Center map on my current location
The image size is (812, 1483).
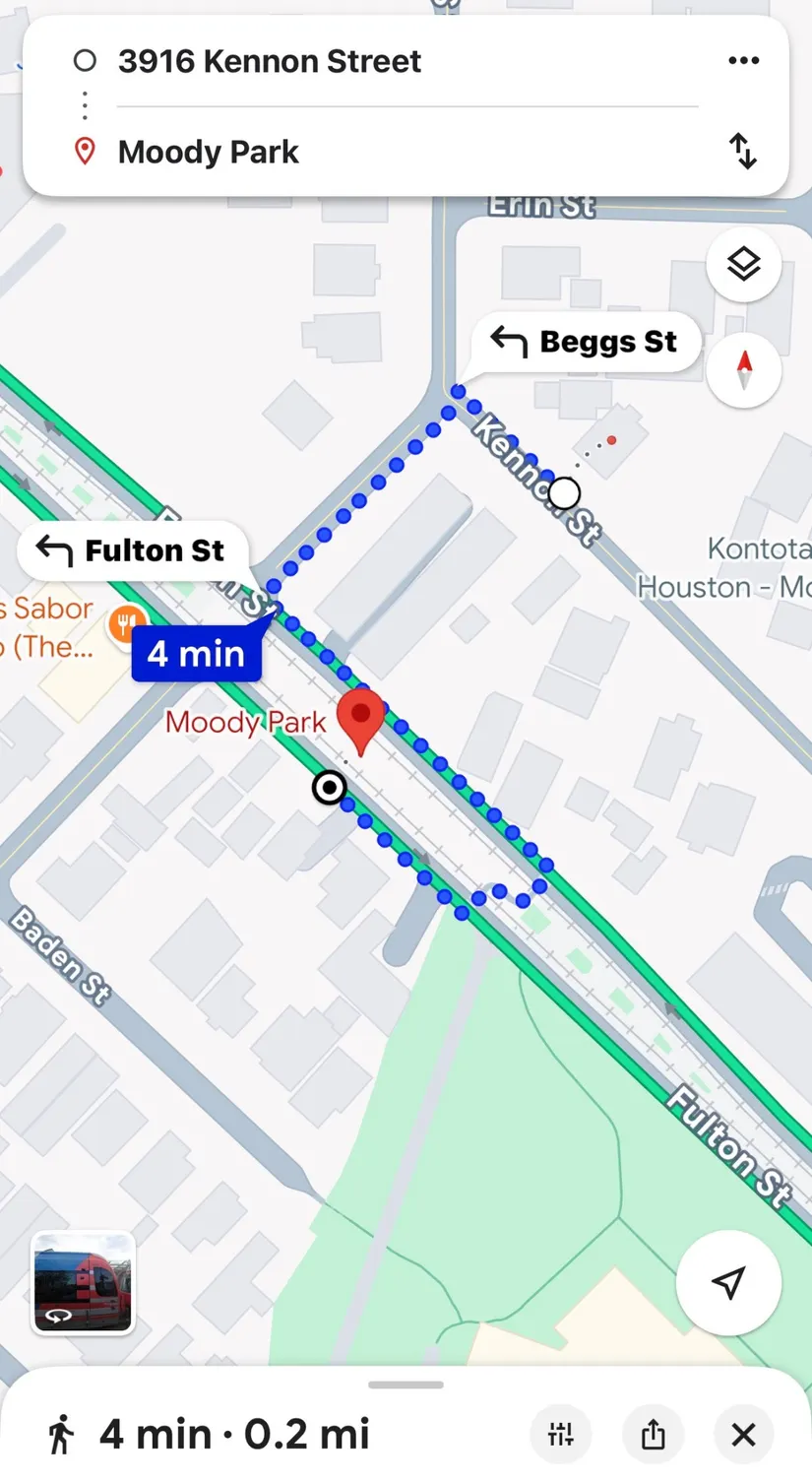(728, 1282)
